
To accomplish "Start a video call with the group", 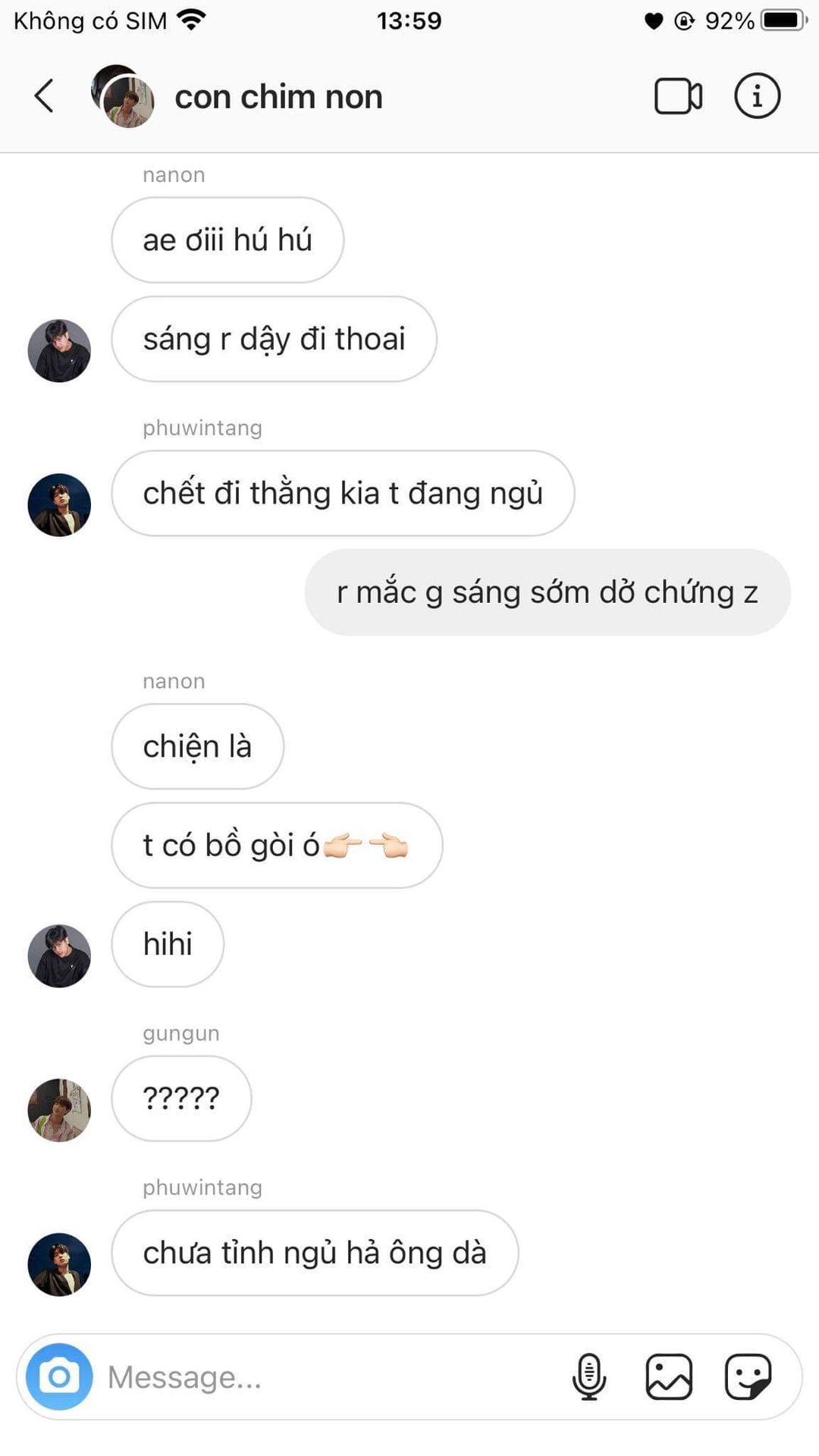I will pos(678,96).
